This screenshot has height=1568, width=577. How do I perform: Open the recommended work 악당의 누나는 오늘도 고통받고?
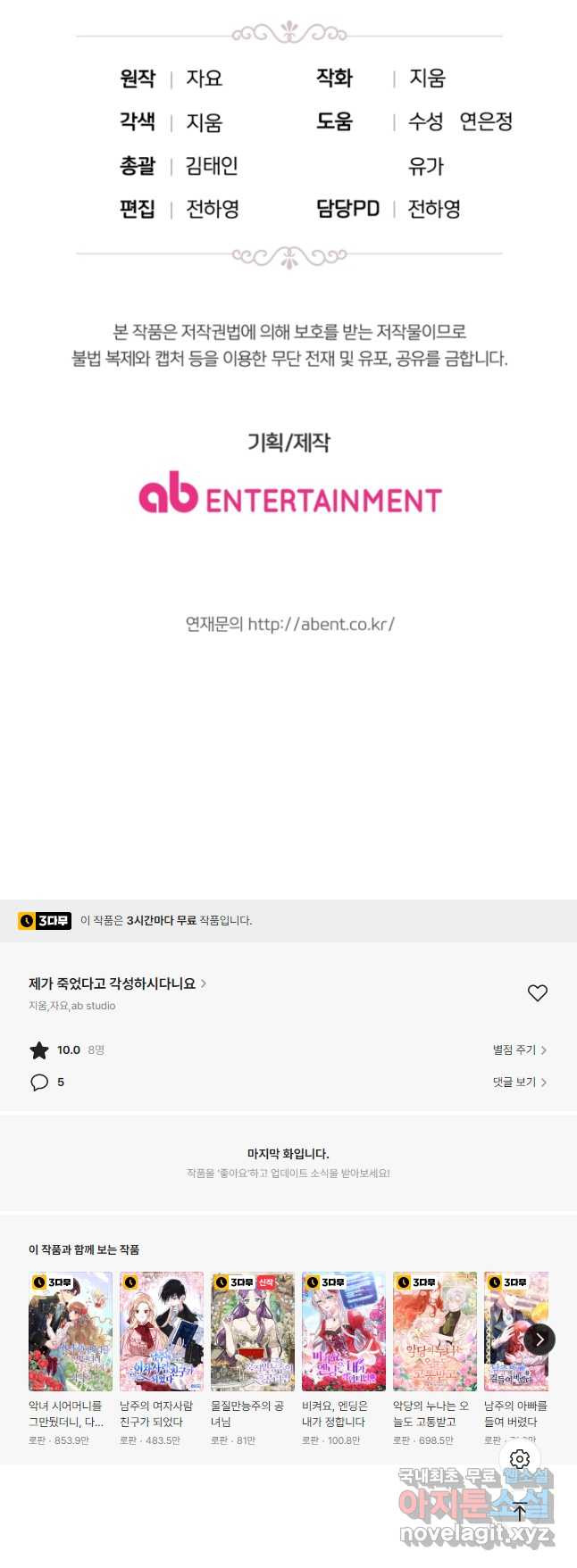click(x=435, y=1332)
